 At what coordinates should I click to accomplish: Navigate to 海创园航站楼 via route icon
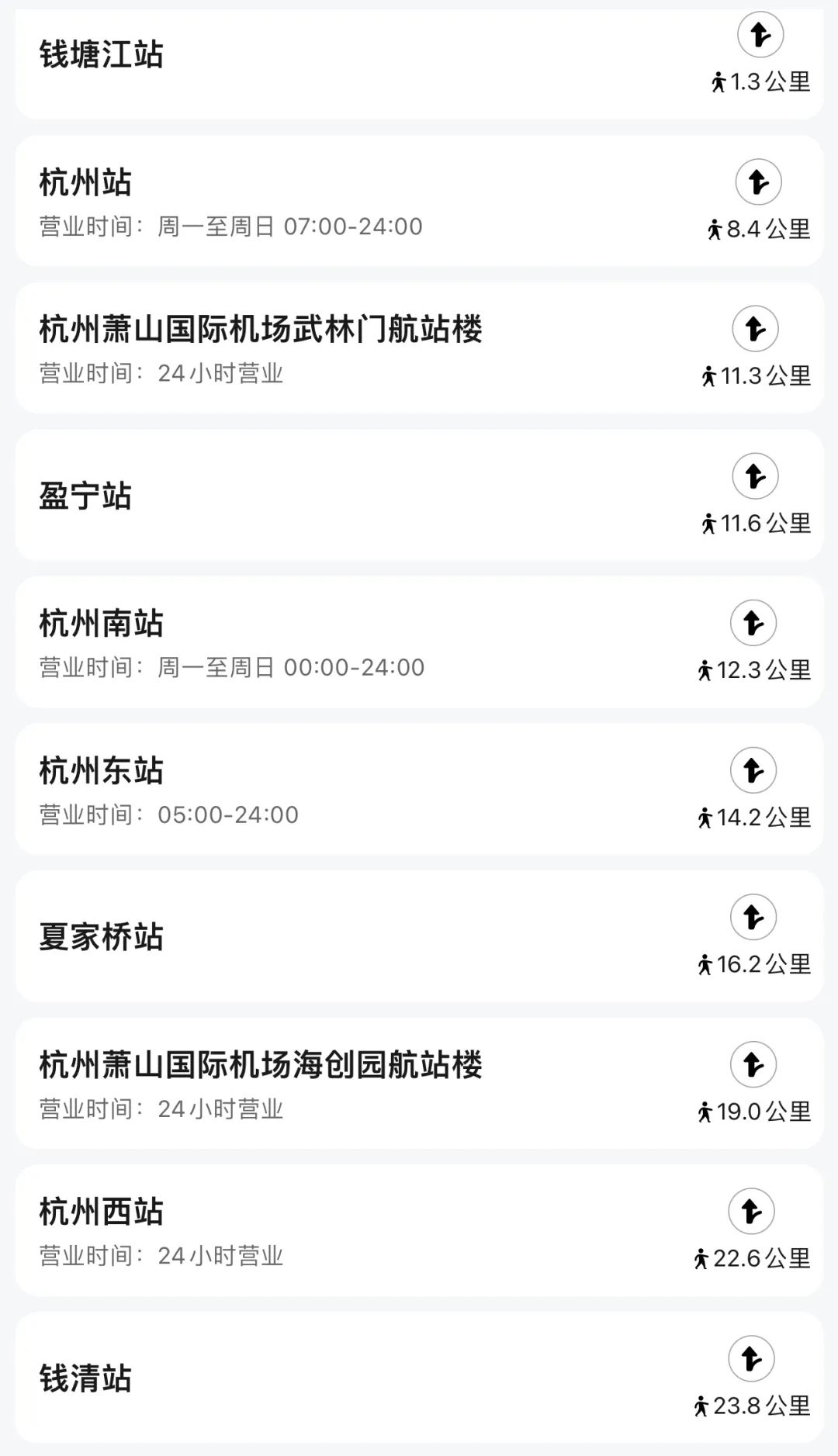[x=753, y=1064]
